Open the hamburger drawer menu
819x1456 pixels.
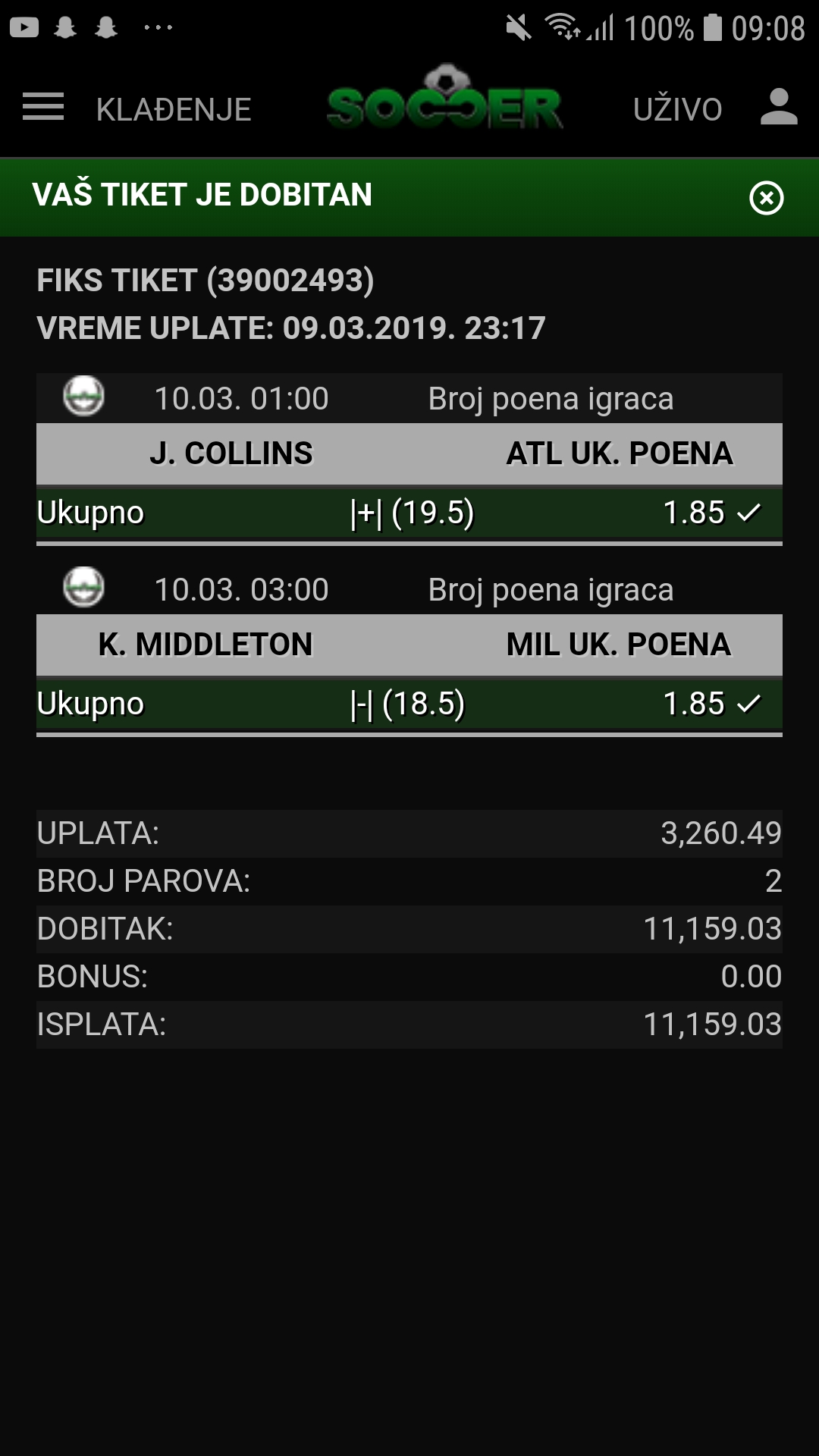coord(43,107)
